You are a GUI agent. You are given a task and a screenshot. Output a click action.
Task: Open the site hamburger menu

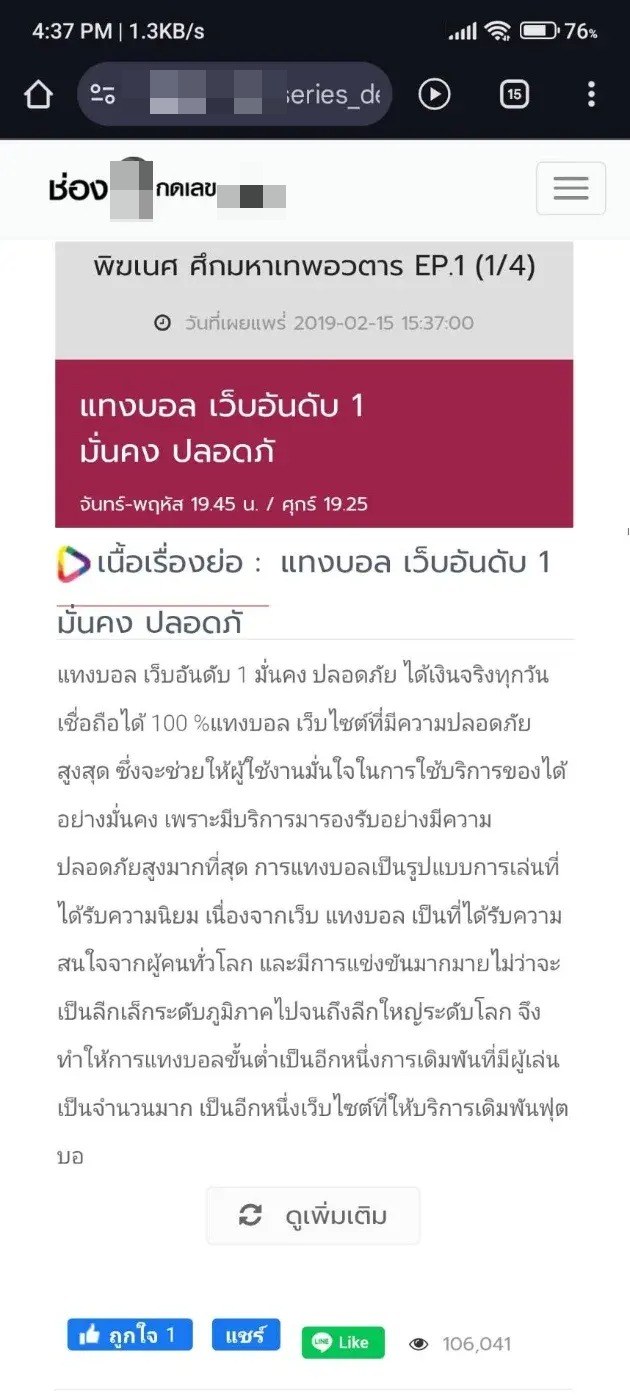[570, 188]
